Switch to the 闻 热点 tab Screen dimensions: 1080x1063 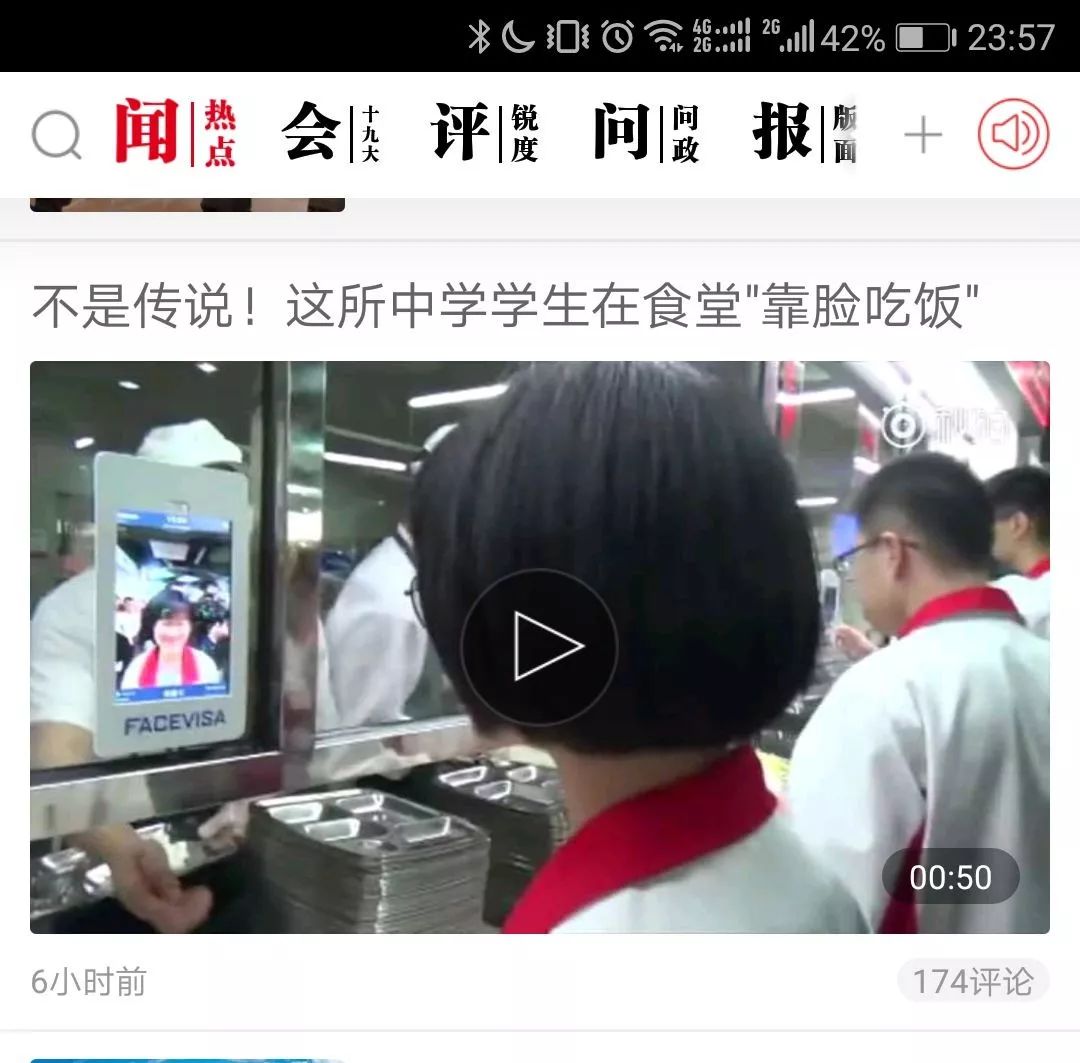point(175,133)
